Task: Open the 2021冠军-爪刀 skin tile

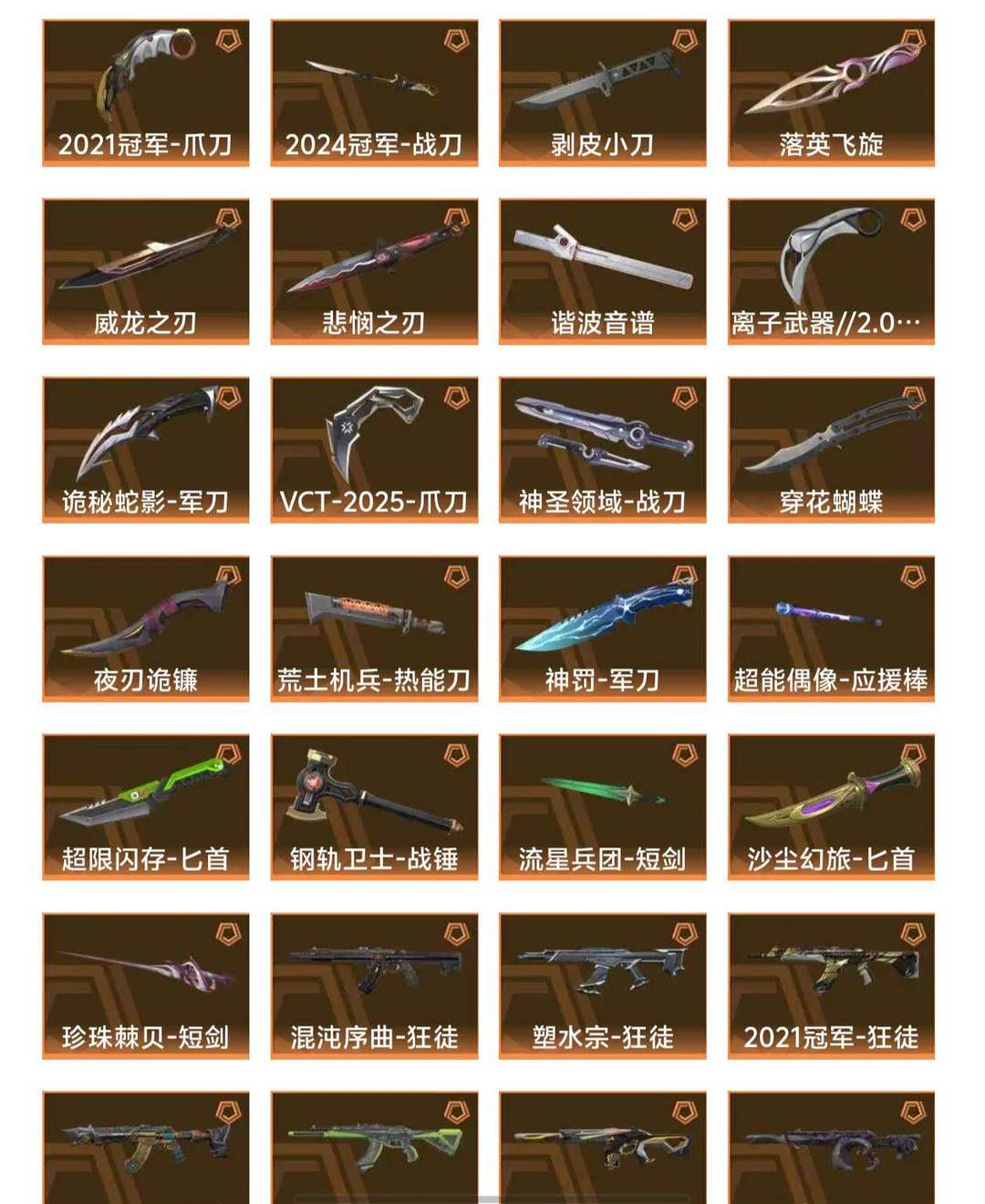Action: click(146, 93)
